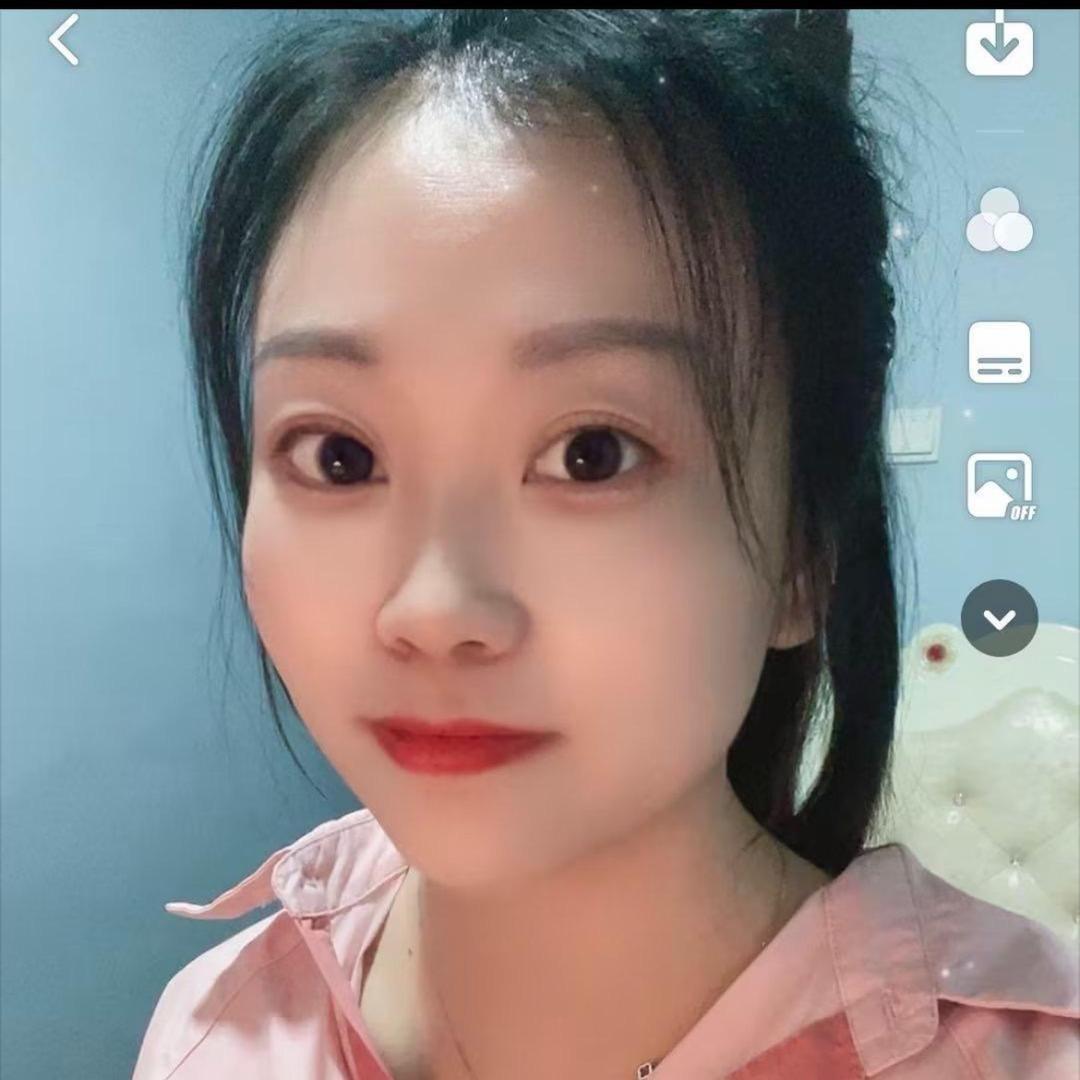
Task: Open the captions icon
Action: click(x=999, y=352)
